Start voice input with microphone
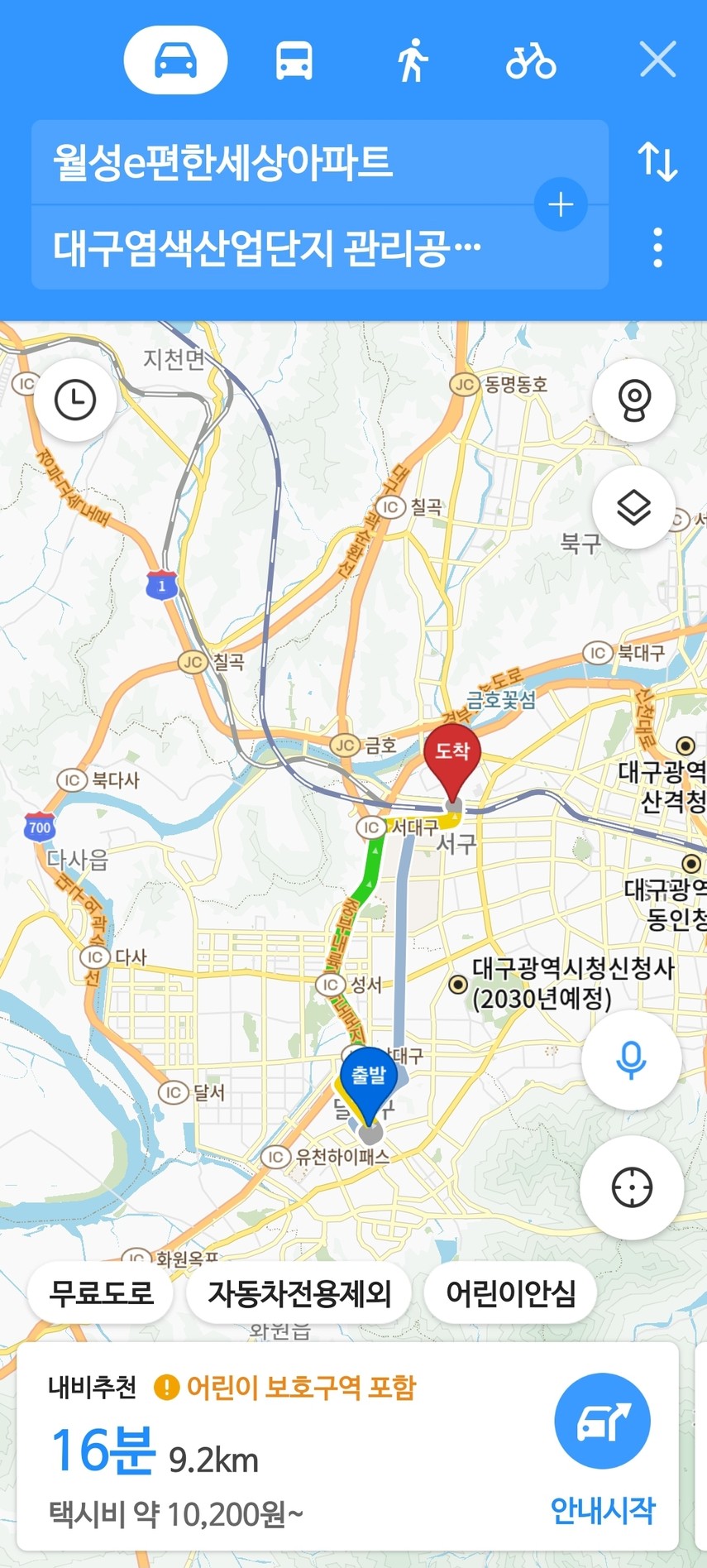Screen dimensions: 707x1568 631,1059
